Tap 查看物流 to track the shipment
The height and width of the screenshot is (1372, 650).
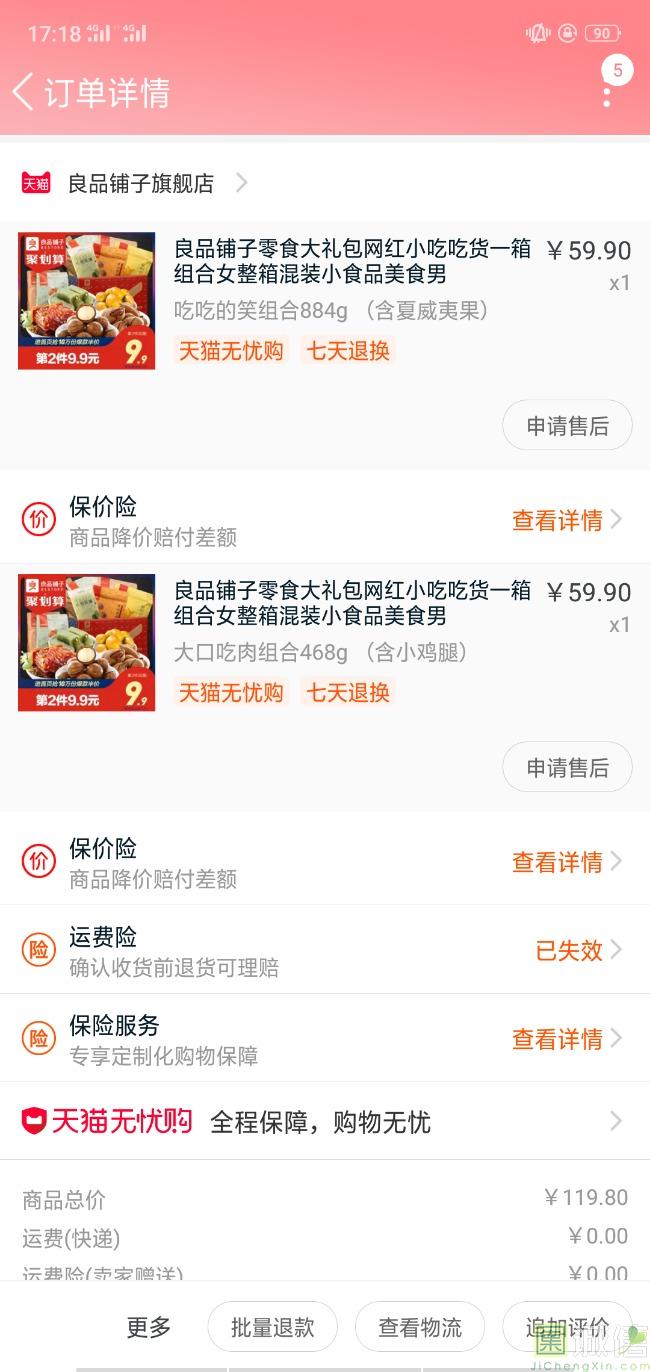click(x=420, y=1327)
